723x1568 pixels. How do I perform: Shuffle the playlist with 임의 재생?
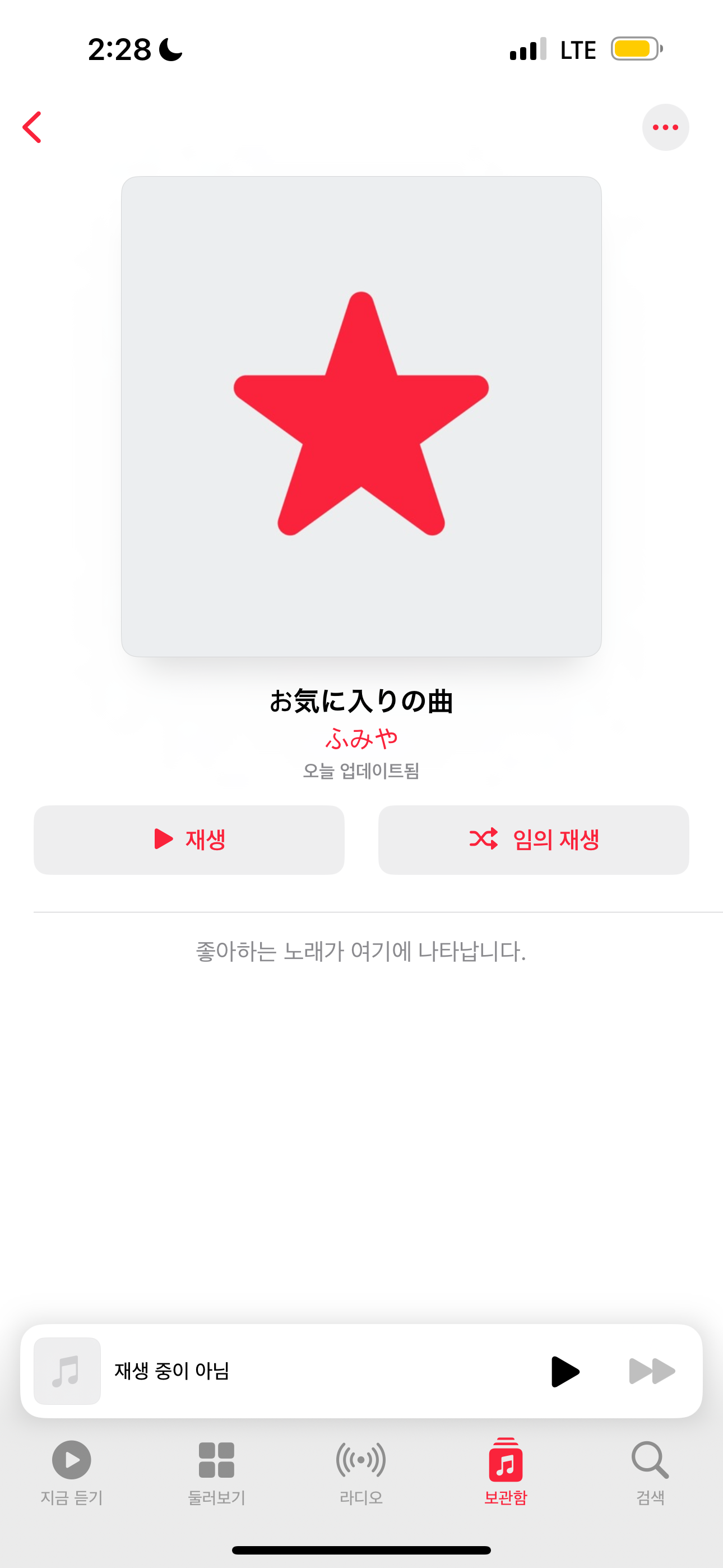[533, 840]
